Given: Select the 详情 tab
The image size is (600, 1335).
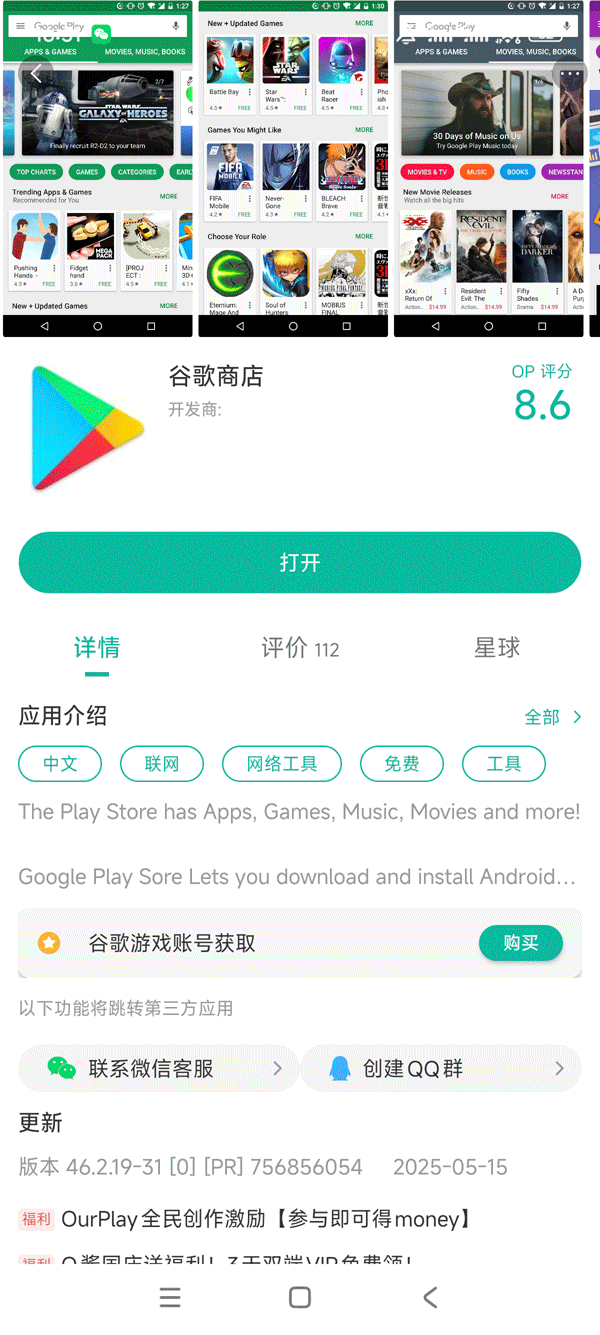Looking at the screenshot, I should coord(97,648).
